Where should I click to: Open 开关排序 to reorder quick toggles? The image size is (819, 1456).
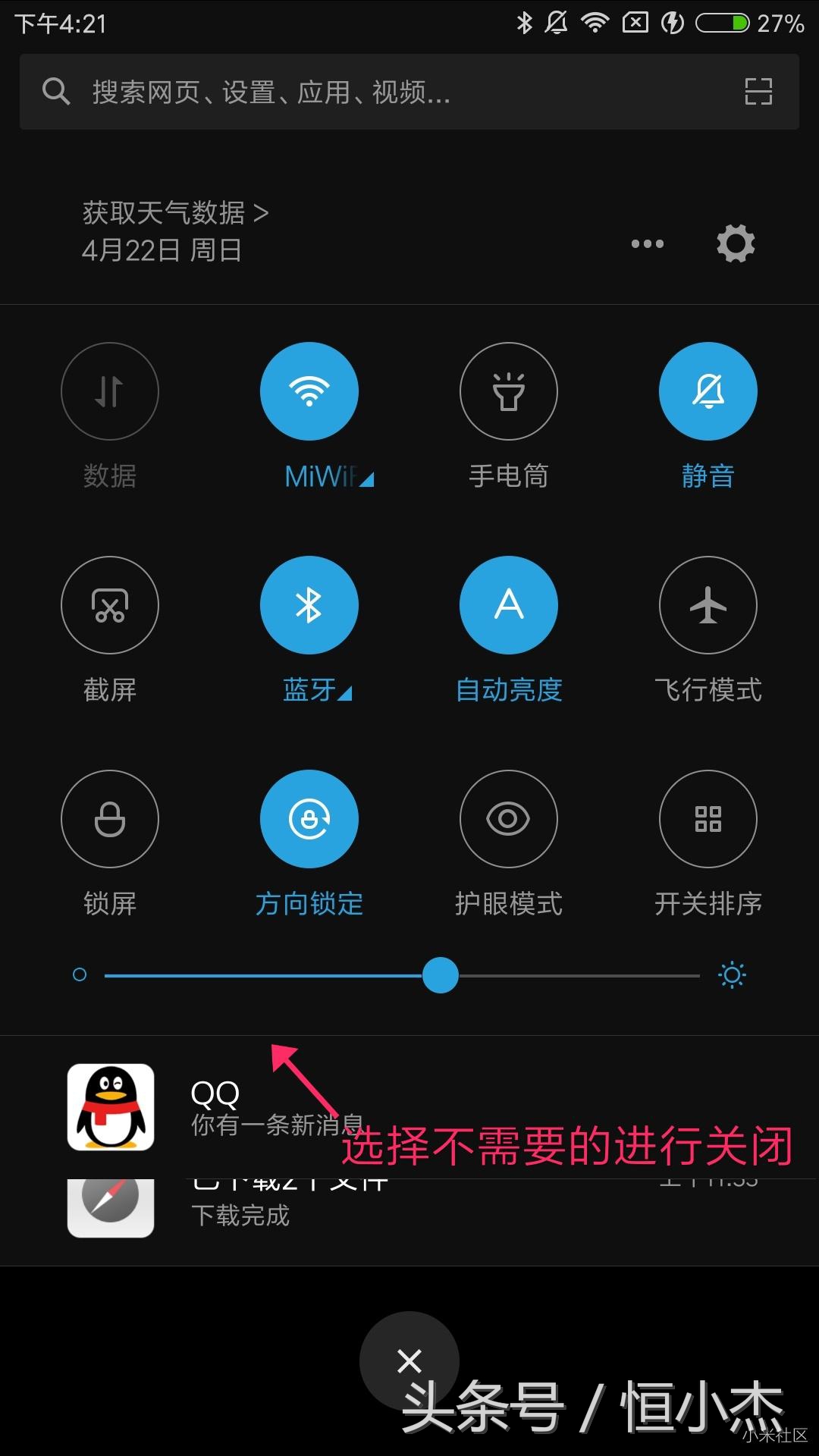click(x=708, y=819)
